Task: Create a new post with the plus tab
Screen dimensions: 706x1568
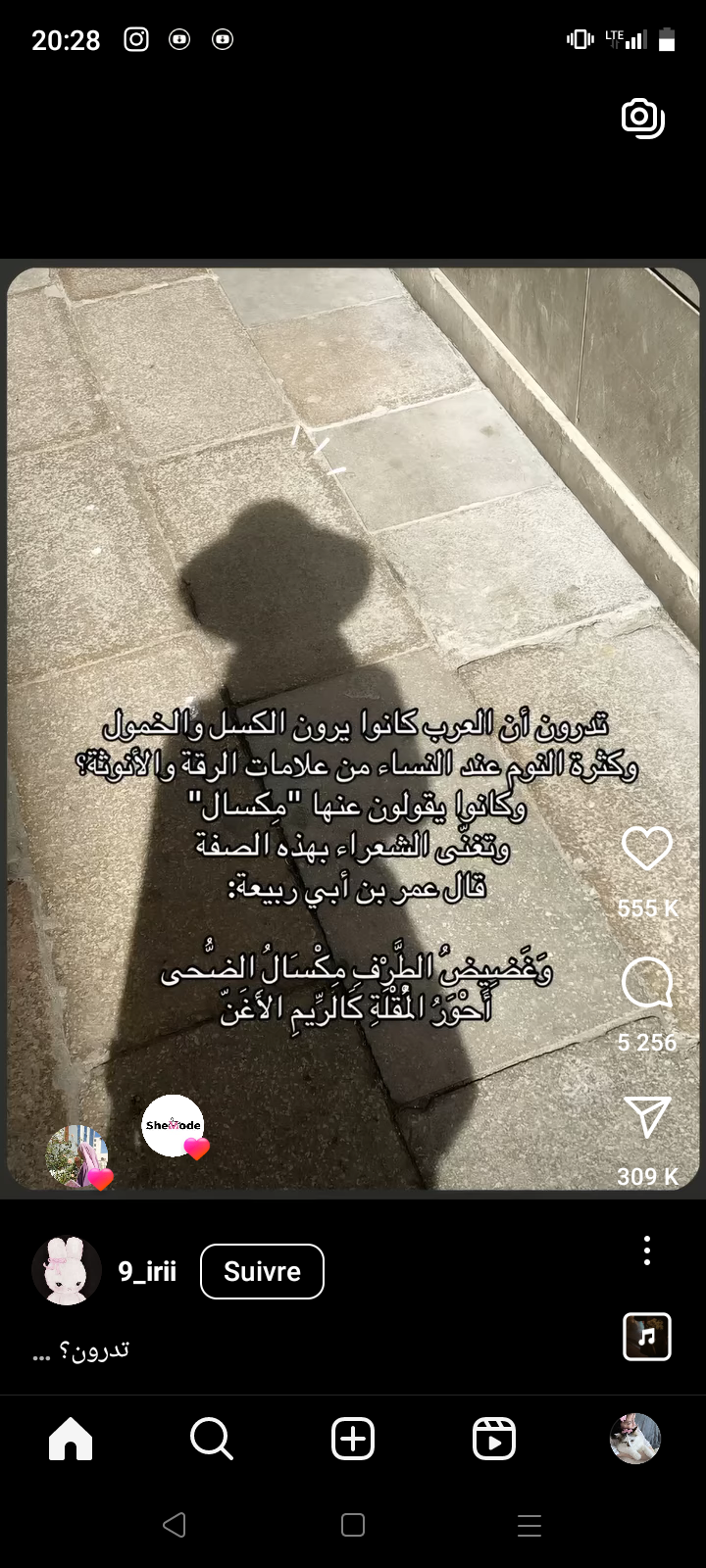Action: tap(353, 1439)
